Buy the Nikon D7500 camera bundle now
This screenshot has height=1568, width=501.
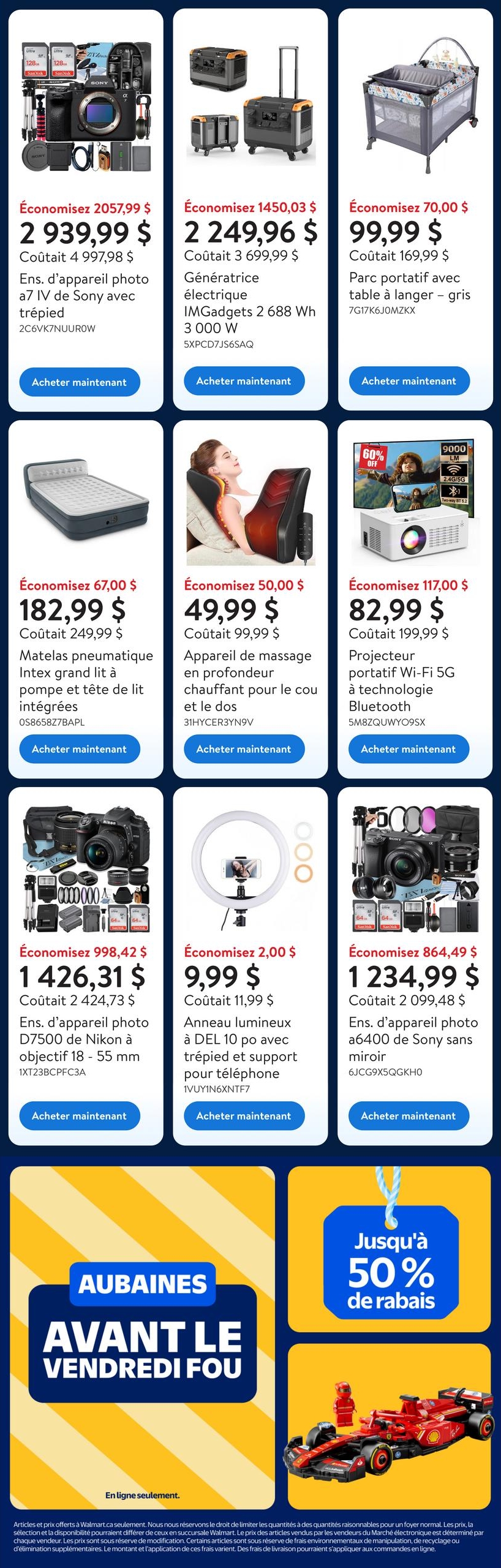[80, 1116]
